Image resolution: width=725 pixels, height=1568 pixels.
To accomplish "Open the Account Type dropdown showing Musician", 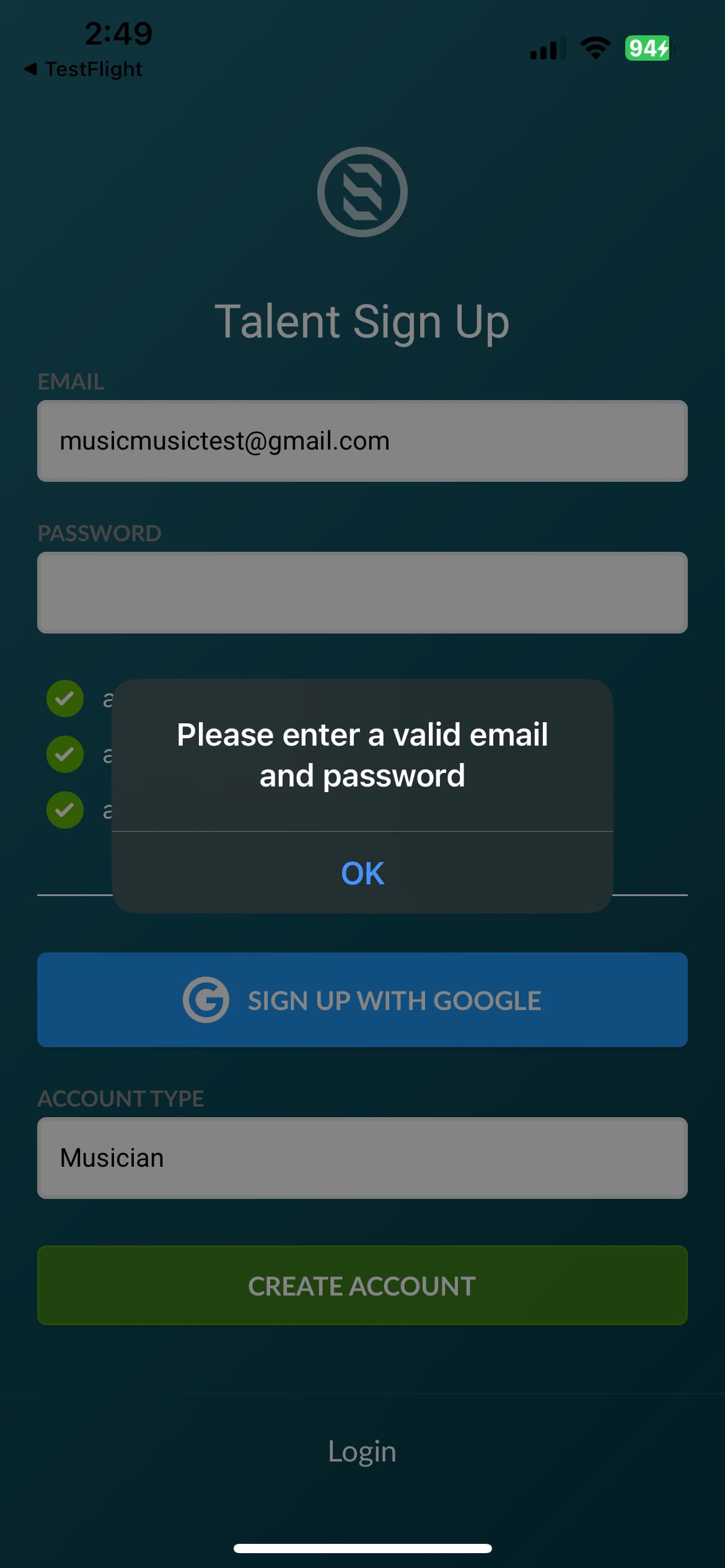I will pyautogui.click(x=362, y=1158).
